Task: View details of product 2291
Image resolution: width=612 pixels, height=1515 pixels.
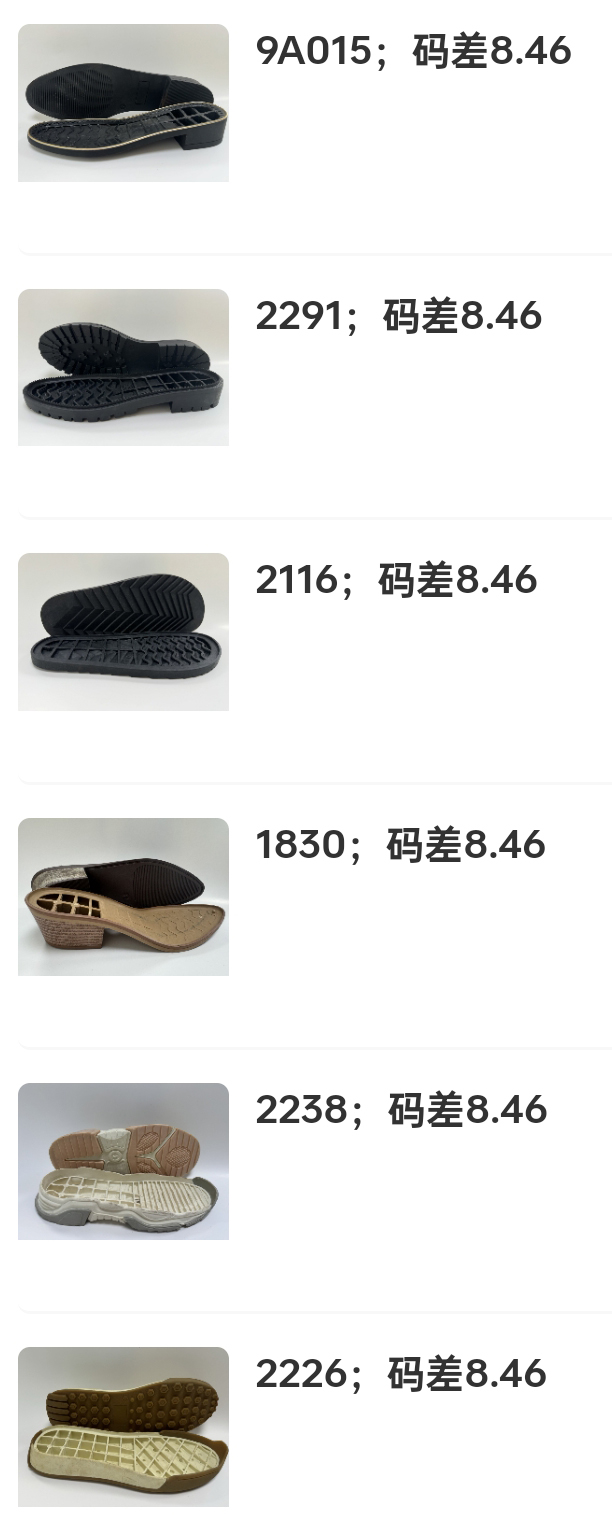Action: coord(123,367)
